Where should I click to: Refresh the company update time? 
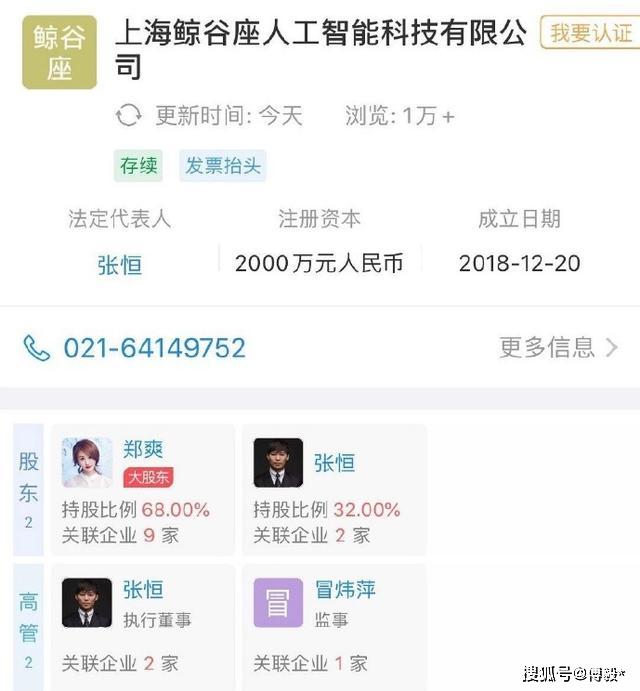click(128, 116)
